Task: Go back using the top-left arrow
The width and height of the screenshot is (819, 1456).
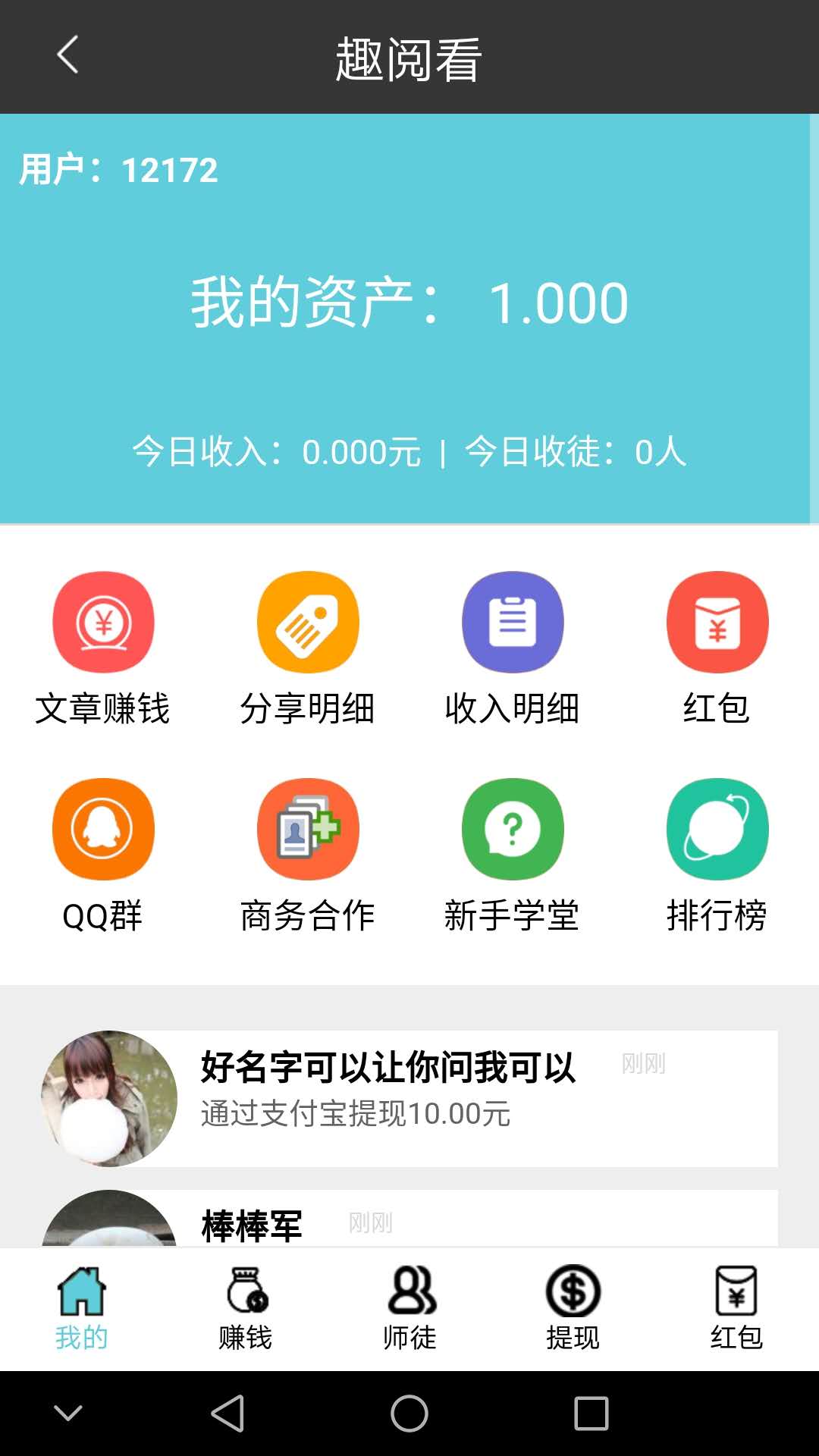Action: [x=67, y=55]
